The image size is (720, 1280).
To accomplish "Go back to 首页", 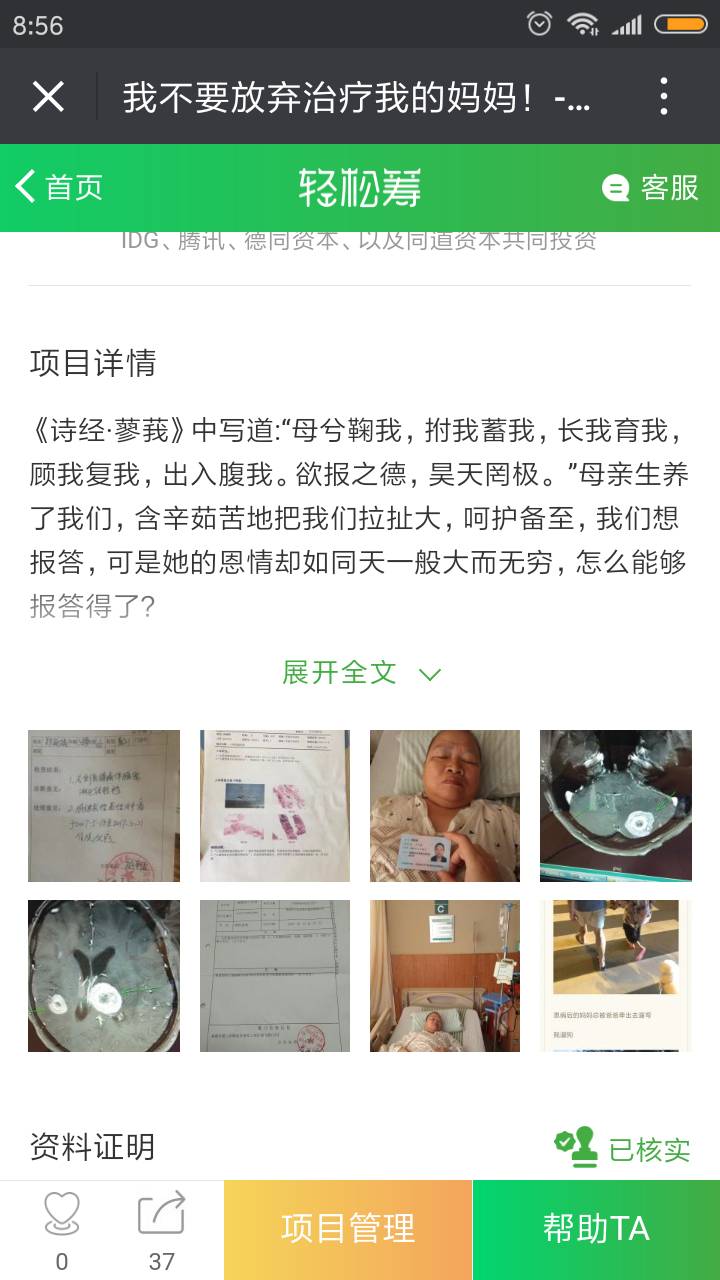I will coord(60,187).
